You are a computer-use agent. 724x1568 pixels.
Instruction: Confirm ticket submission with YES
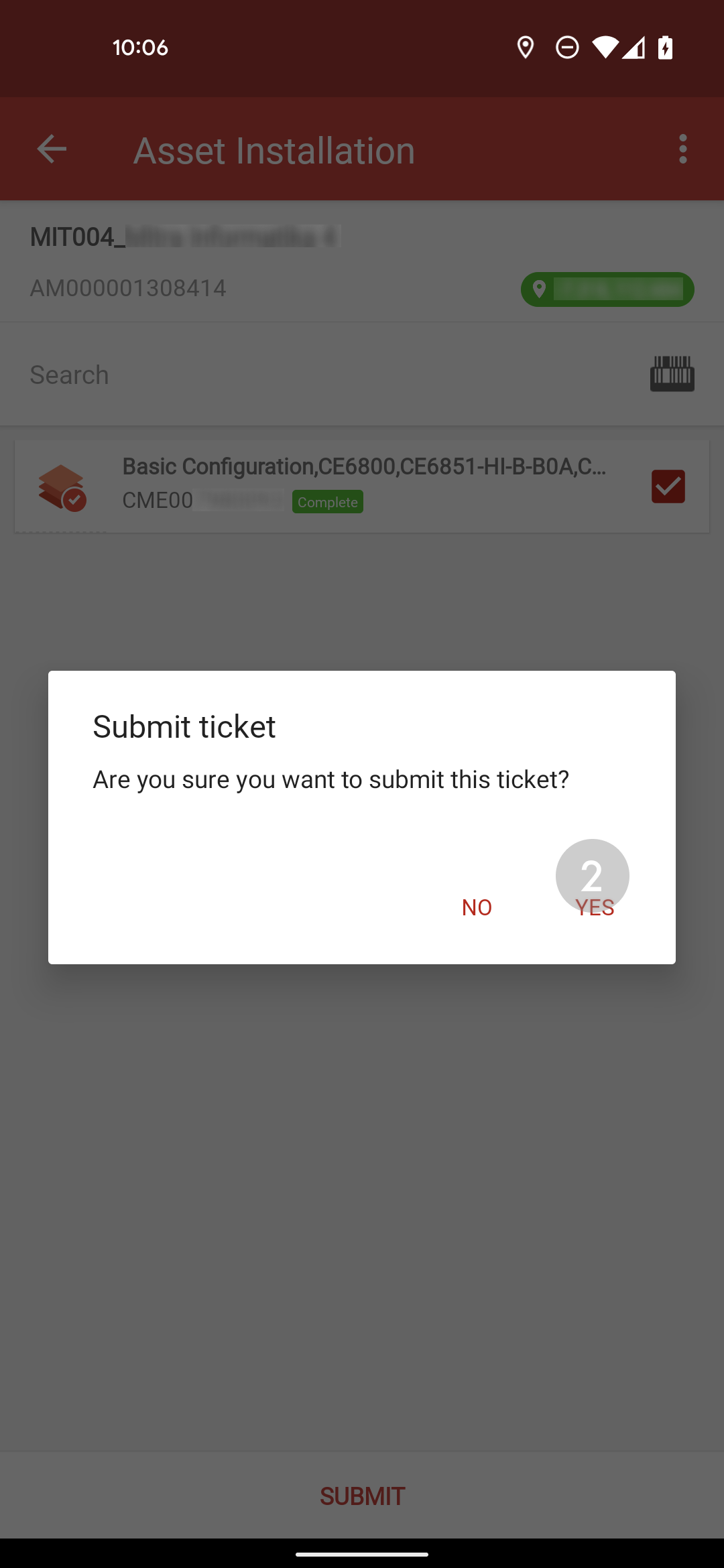click(x=595, y=907)
